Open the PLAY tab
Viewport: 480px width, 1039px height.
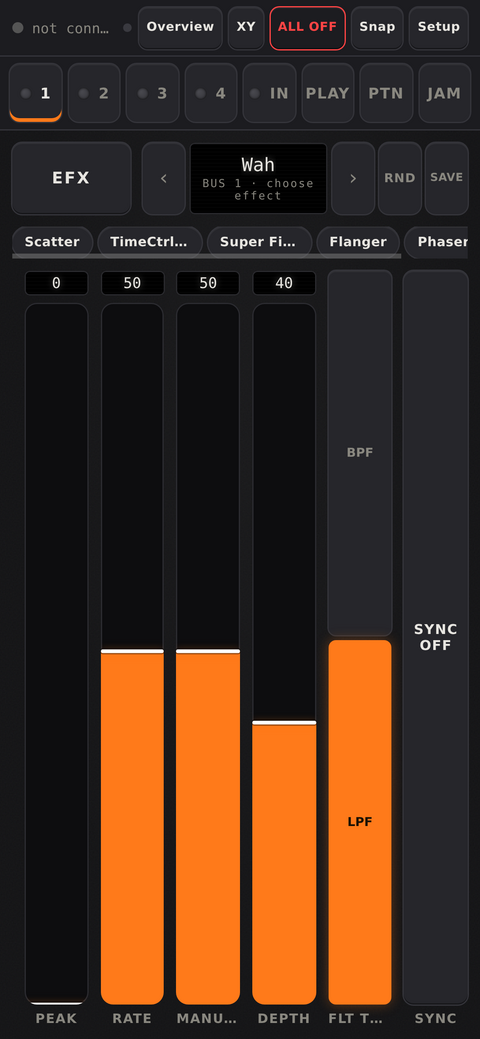click(x=328, y=93)
